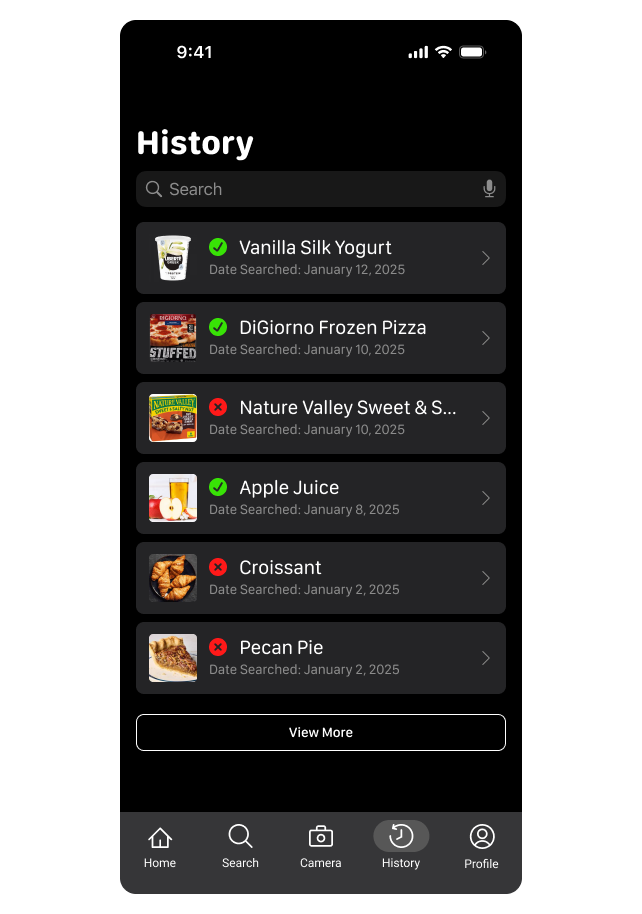642x914 pixels.
Task: Go to the Home tab
Action: 160,847
